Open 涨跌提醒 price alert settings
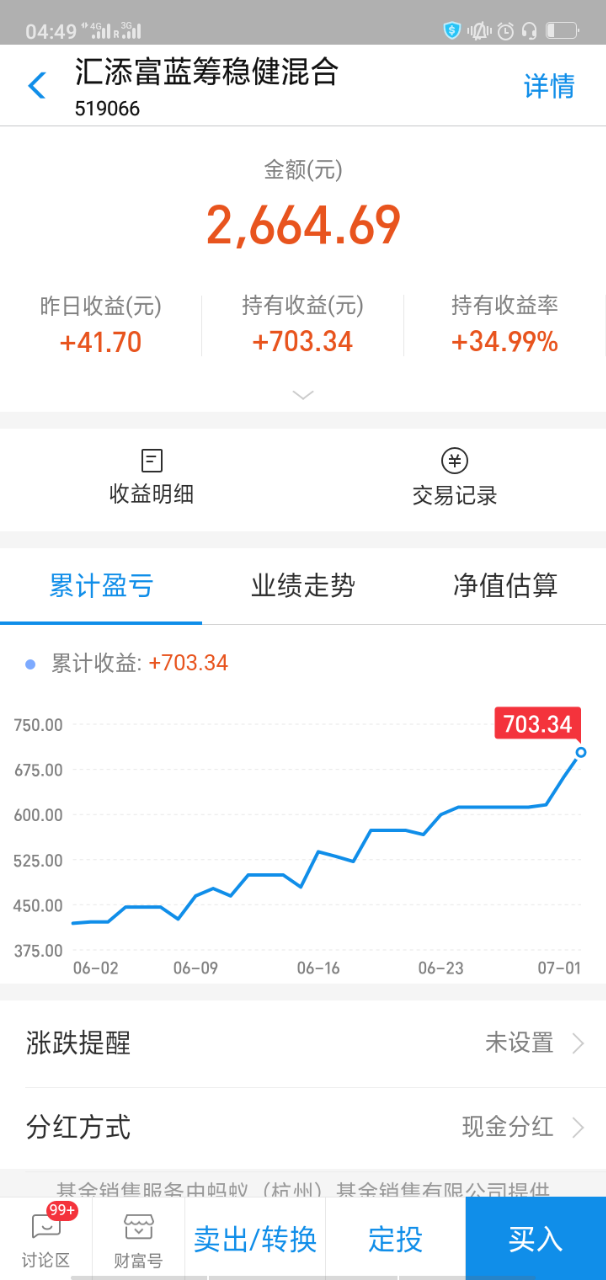 click(x=303, y=1044)
